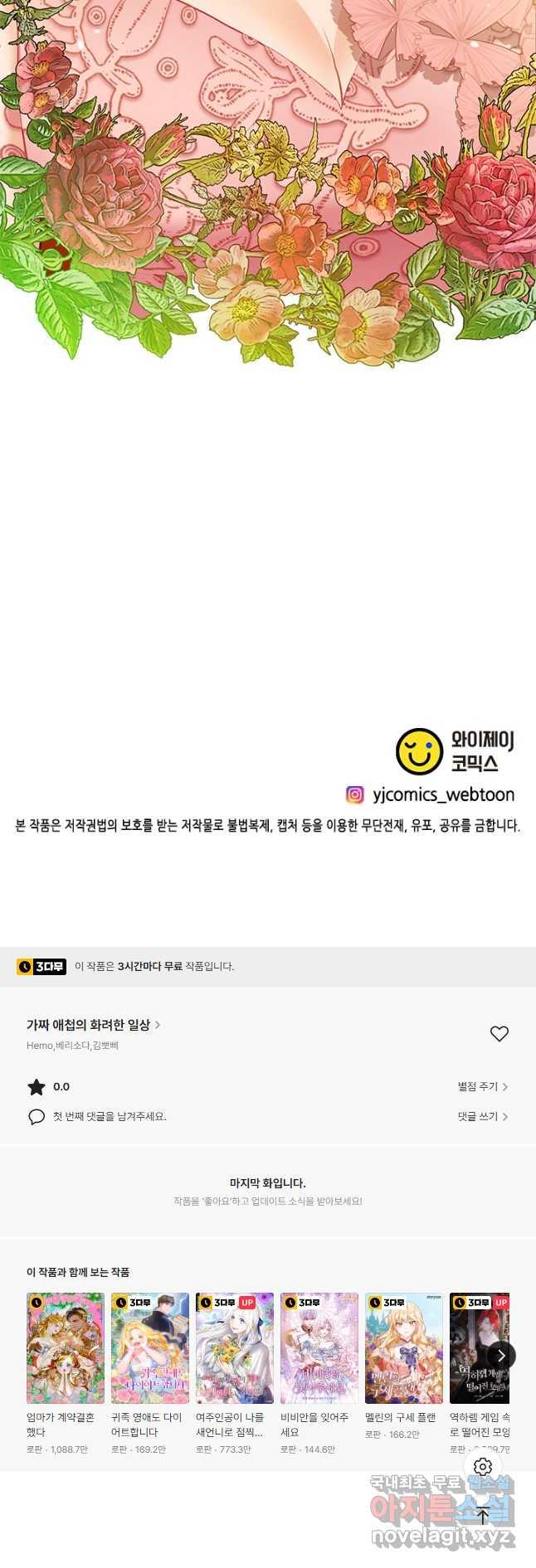
Task: Open viewer settings gear icon
Action: tap(483, 1466)
